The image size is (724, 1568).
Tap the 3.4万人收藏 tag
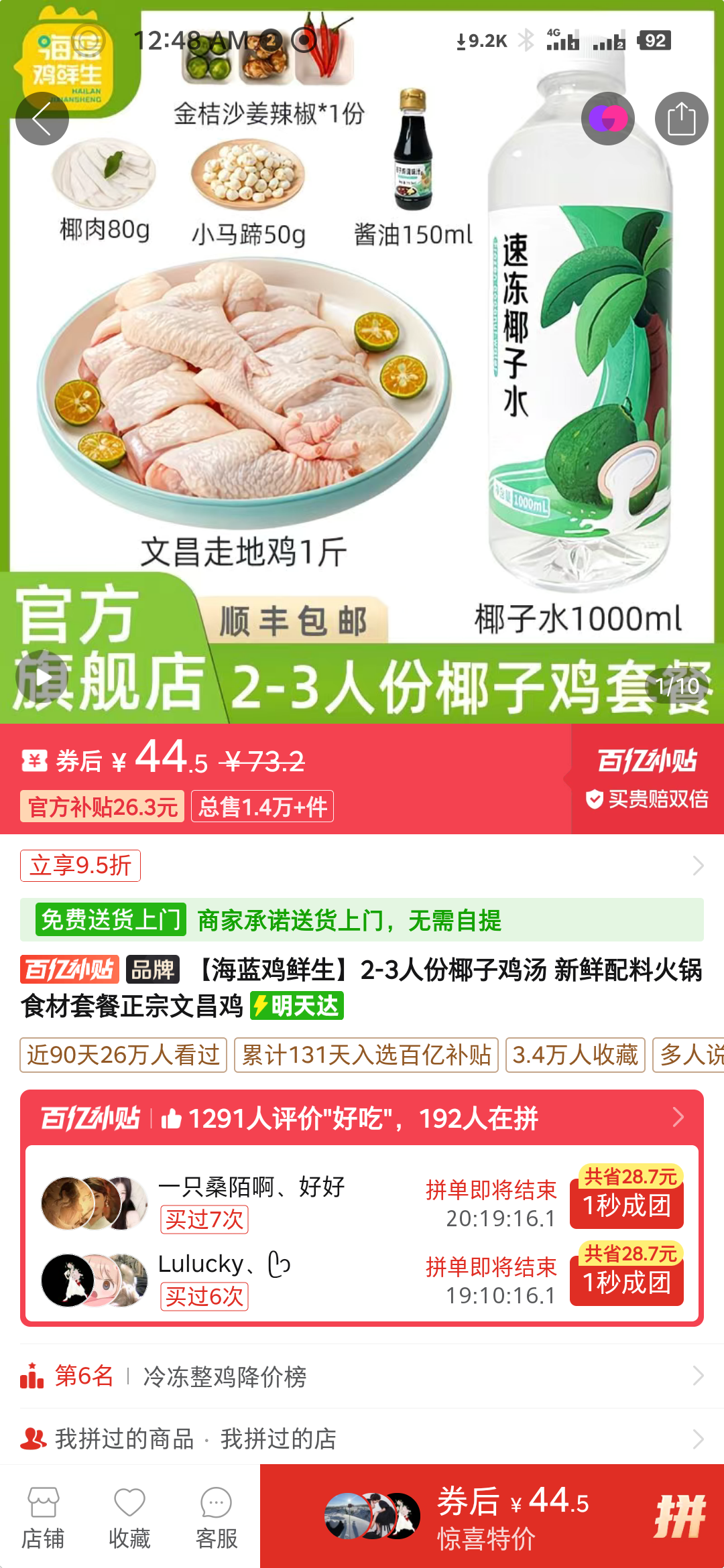[575, 1055]
